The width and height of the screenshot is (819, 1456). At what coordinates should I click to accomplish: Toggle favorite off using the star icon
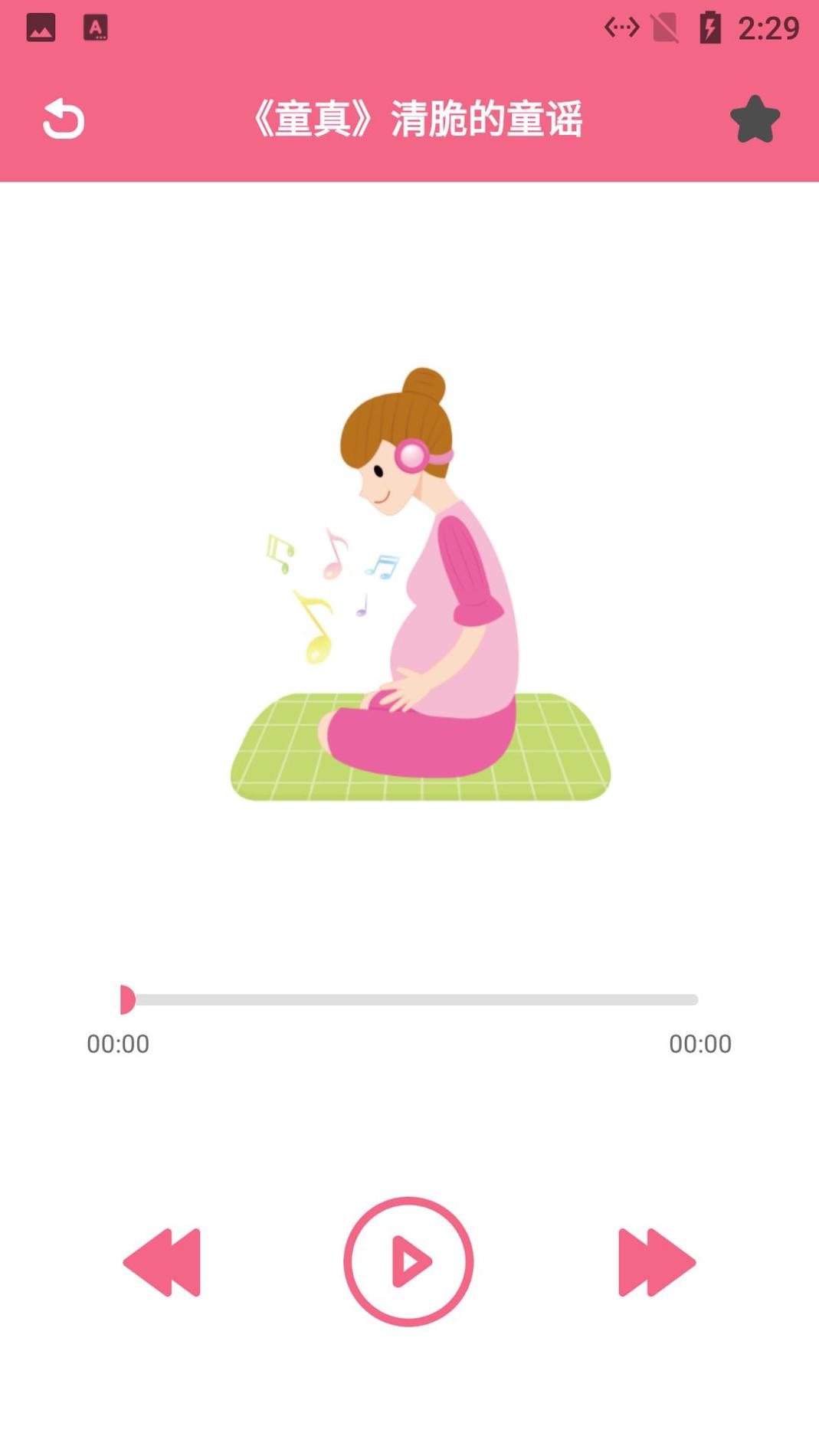[755, 119]
